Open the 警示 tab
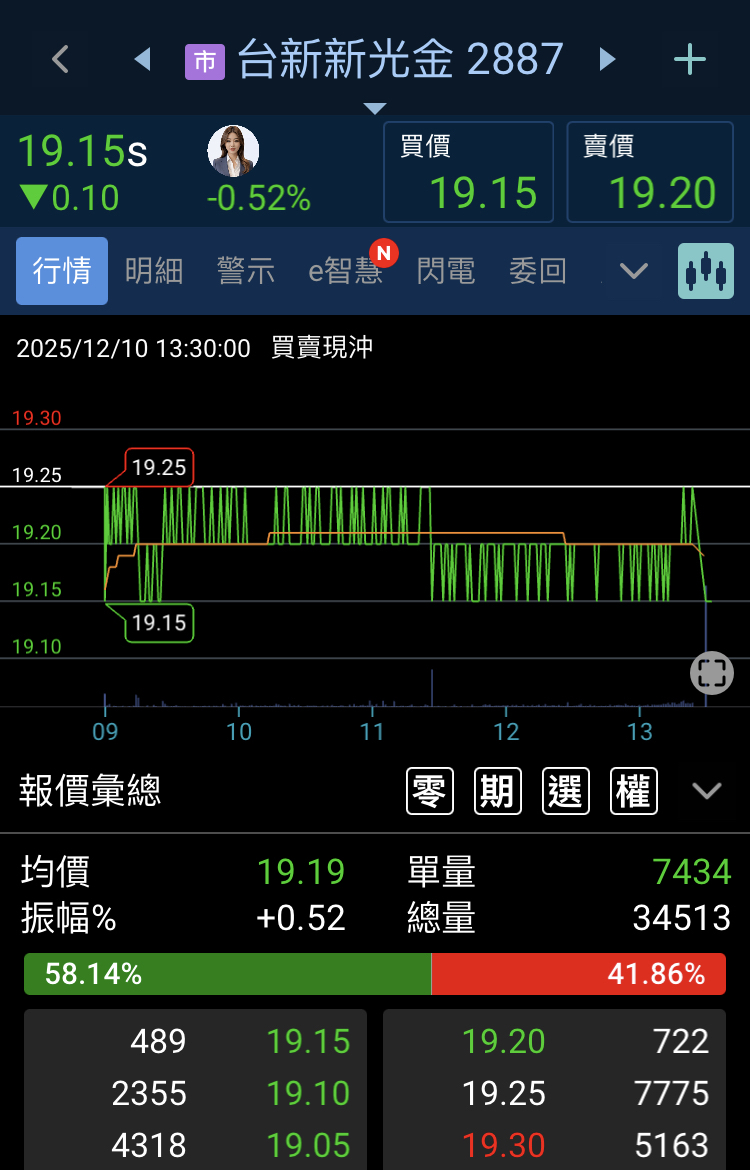This screenshot has width=750, height=1170. click(246, 271)
